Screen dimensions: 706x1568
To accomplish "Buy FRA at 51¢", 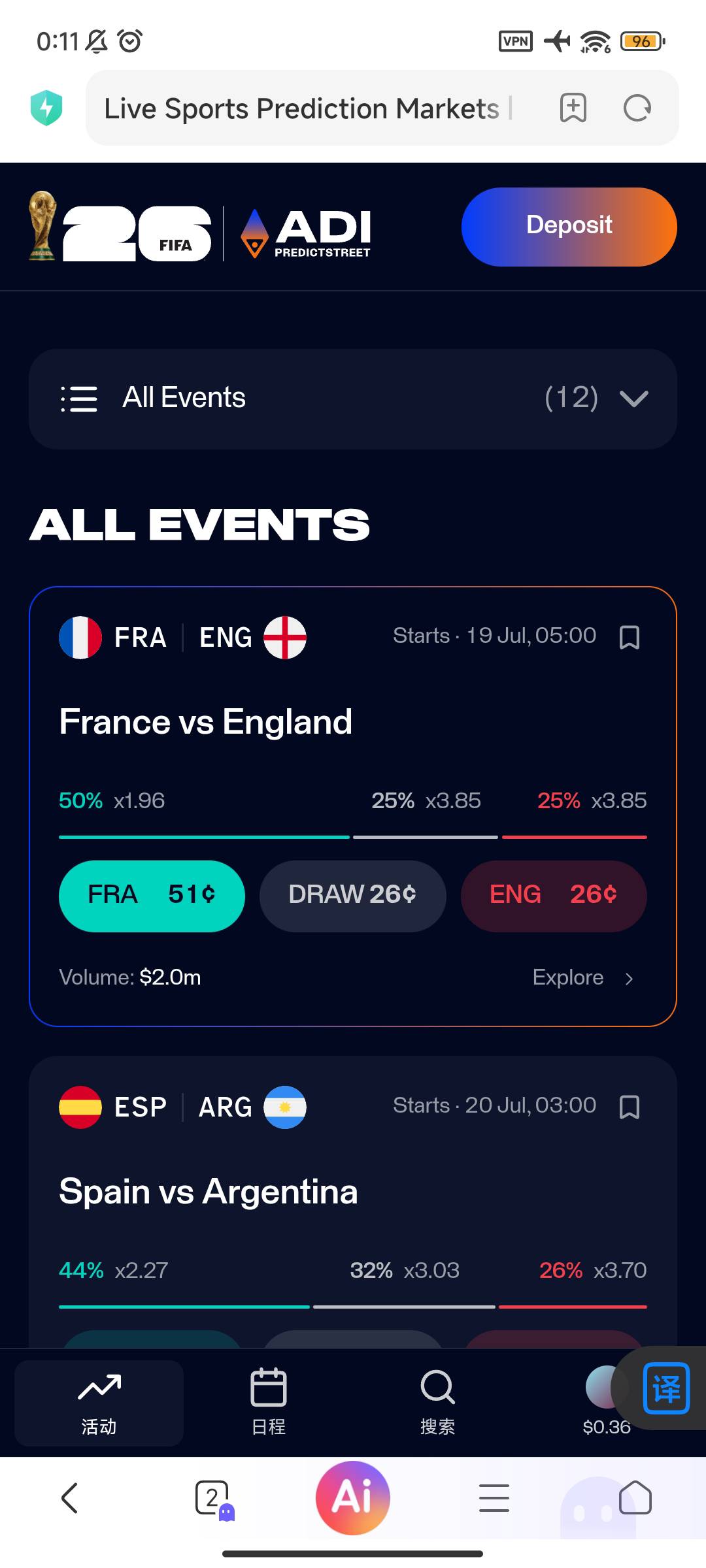I will pyautogui.click(x=152, y=896).
